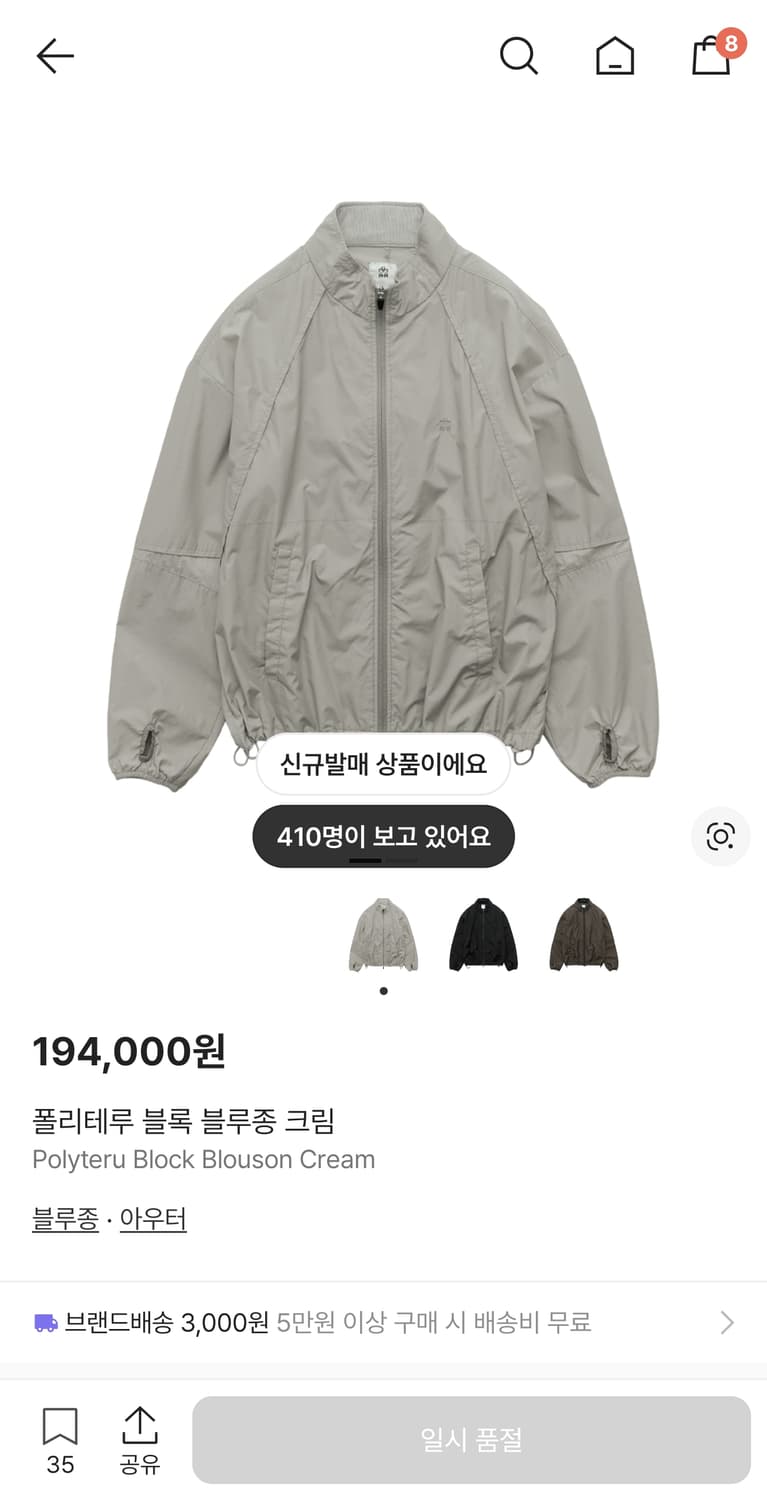Go to the home screen icon
767x1500 pixels.
pos(615,56)
